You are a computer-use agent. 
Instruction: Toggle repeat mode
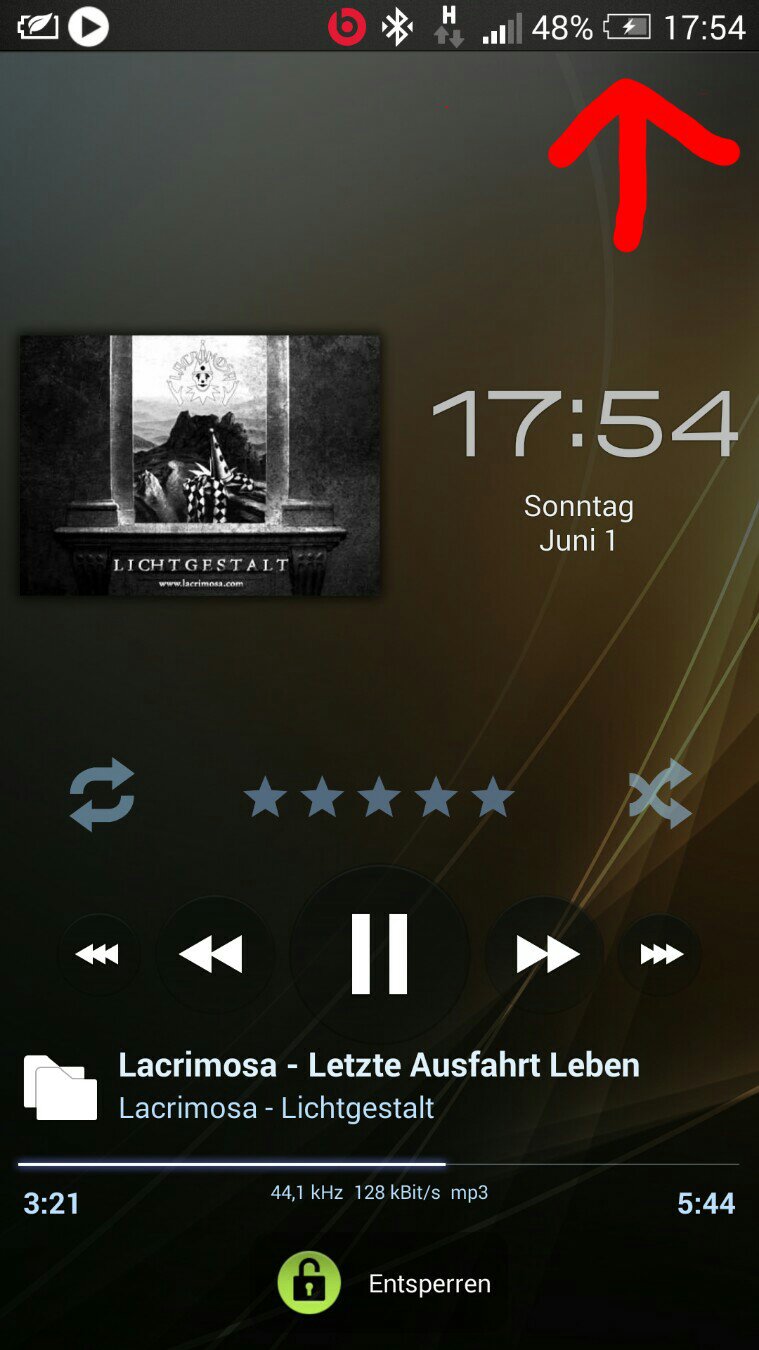click(101, 795)
